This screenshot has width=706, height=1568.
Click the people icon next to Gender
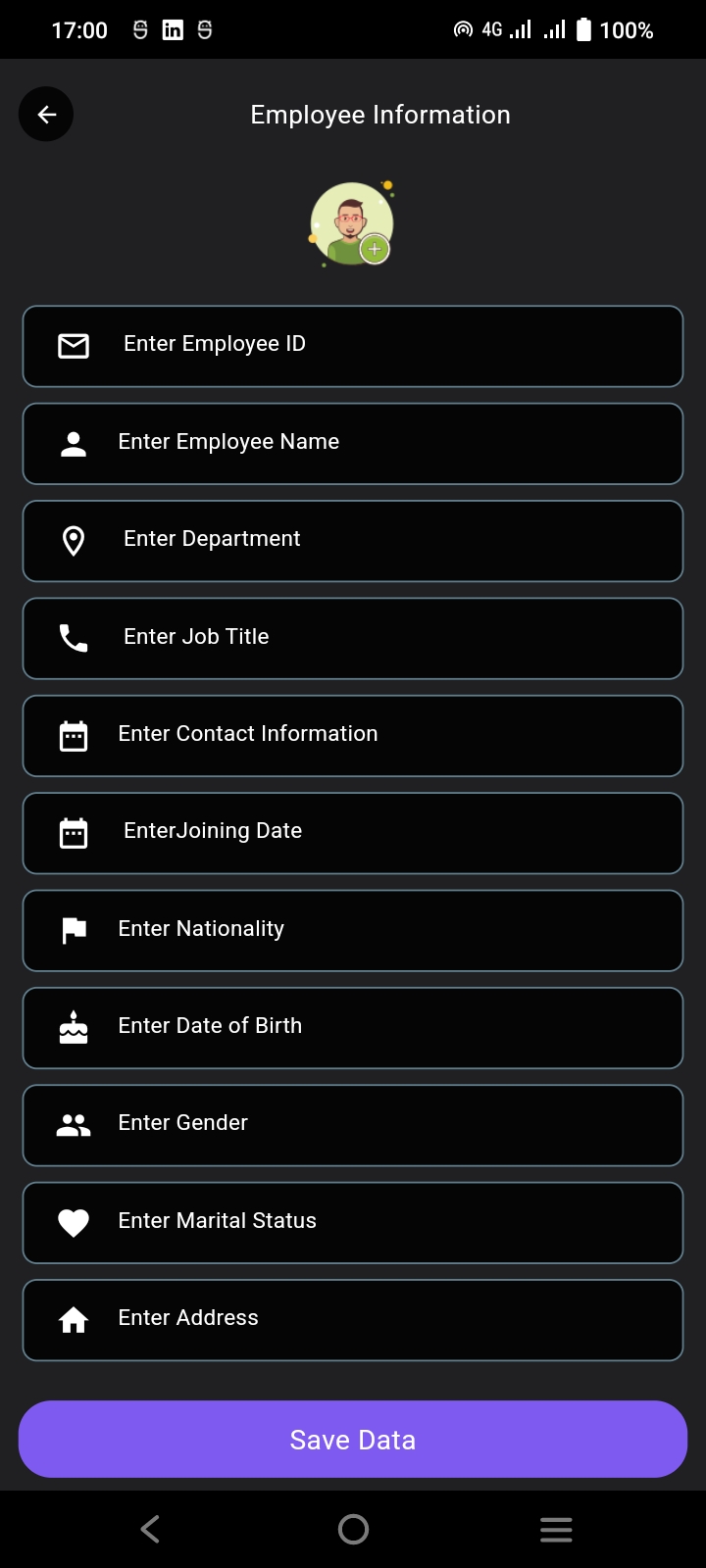click(x=73, y=1124)
